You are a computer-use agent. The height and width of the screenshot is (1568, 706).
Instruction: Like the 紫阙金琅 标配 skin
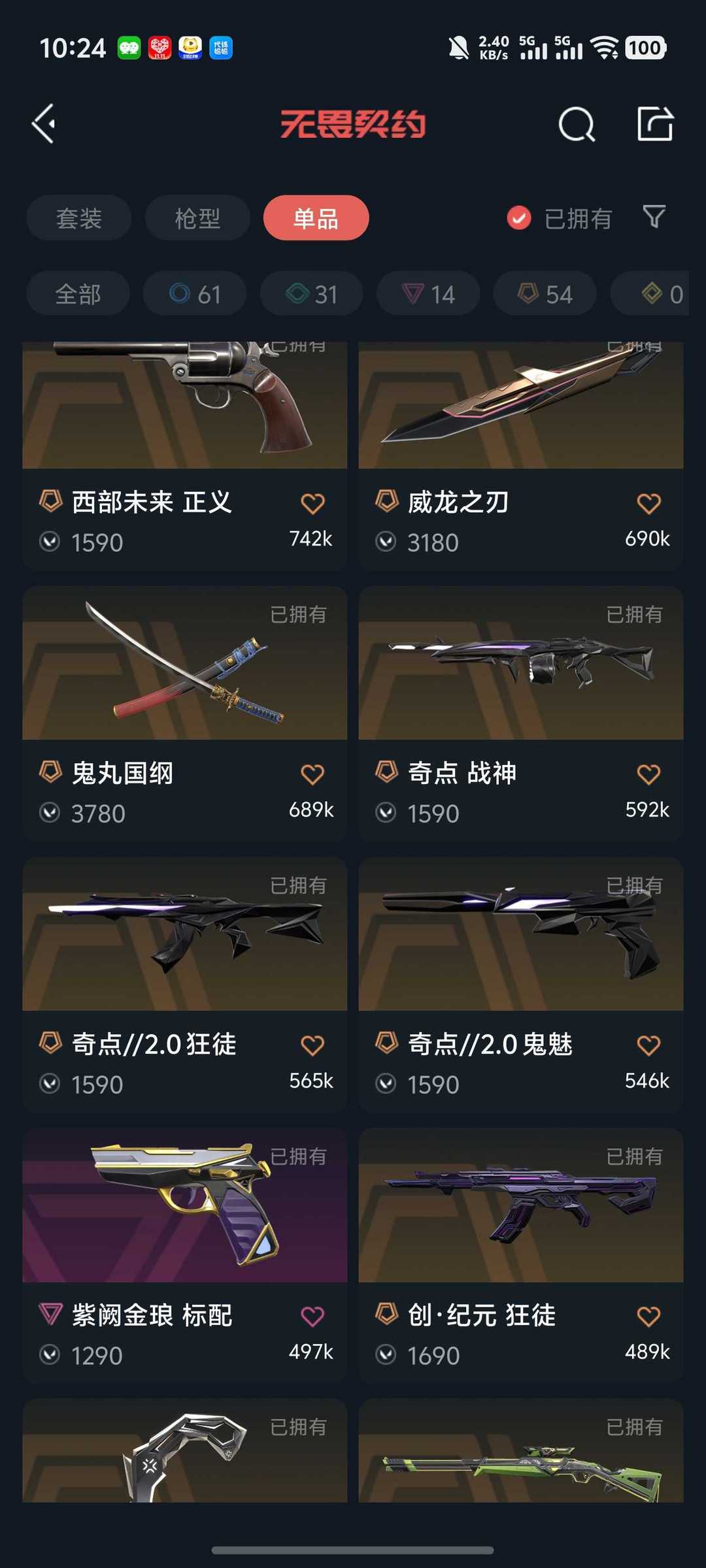[312, 1316]
